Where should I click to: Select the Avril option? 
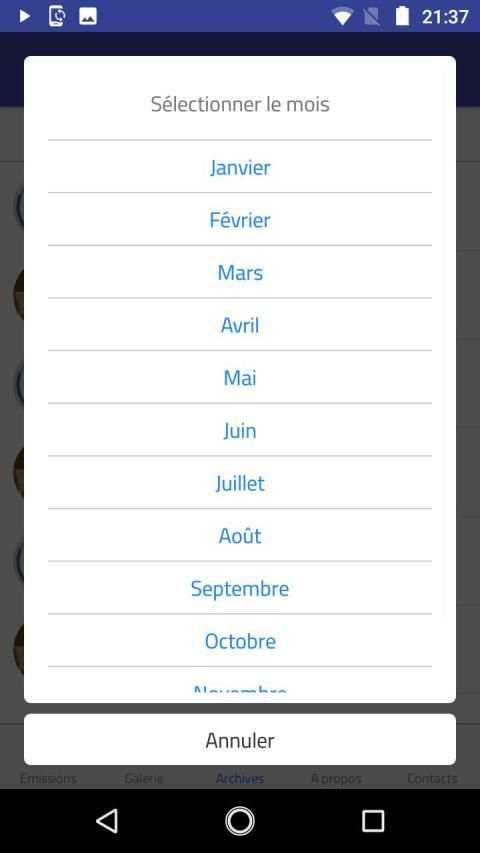239,325
